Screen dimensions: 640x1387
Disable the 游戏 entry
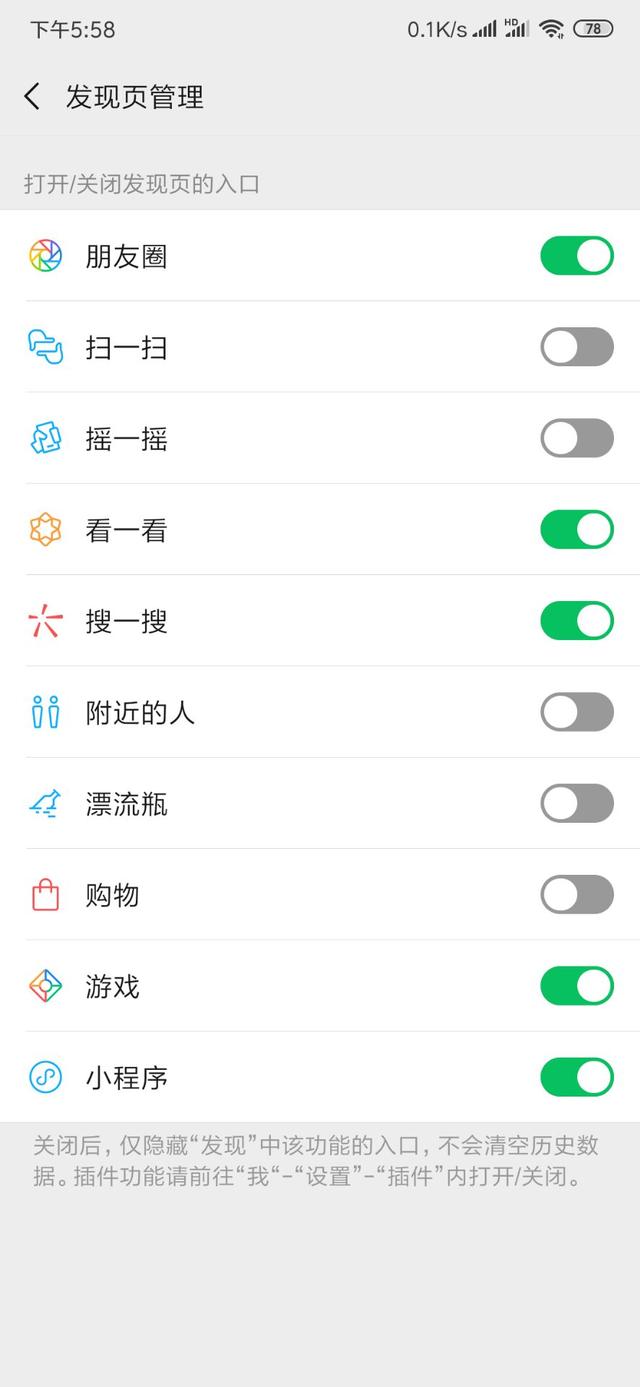click(x=576, y=986)
